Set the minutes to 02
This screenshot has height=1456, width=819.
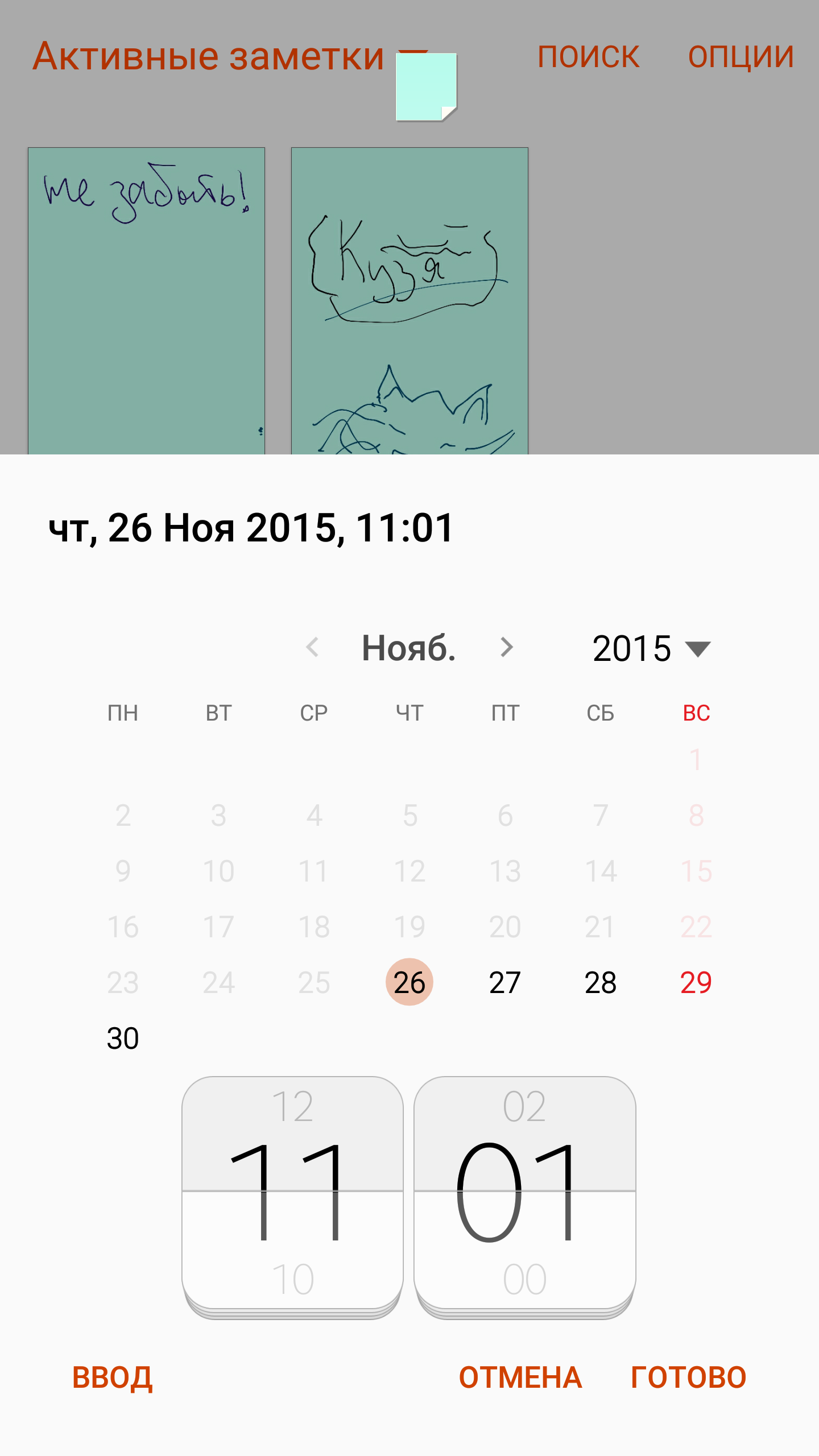(524, 1107)
